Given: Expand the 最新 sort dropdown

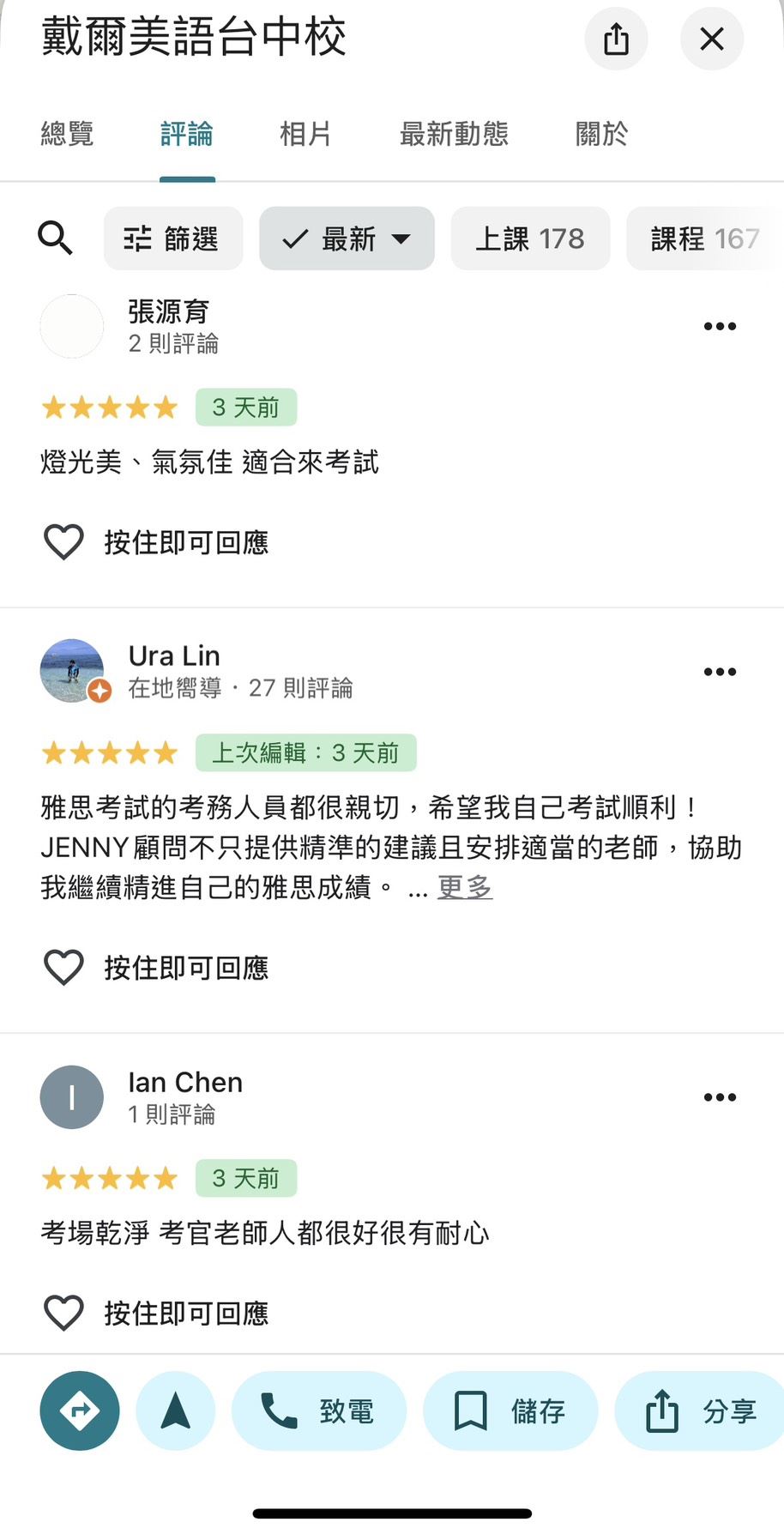Looking at the screenshot, I should click(347, 239).
